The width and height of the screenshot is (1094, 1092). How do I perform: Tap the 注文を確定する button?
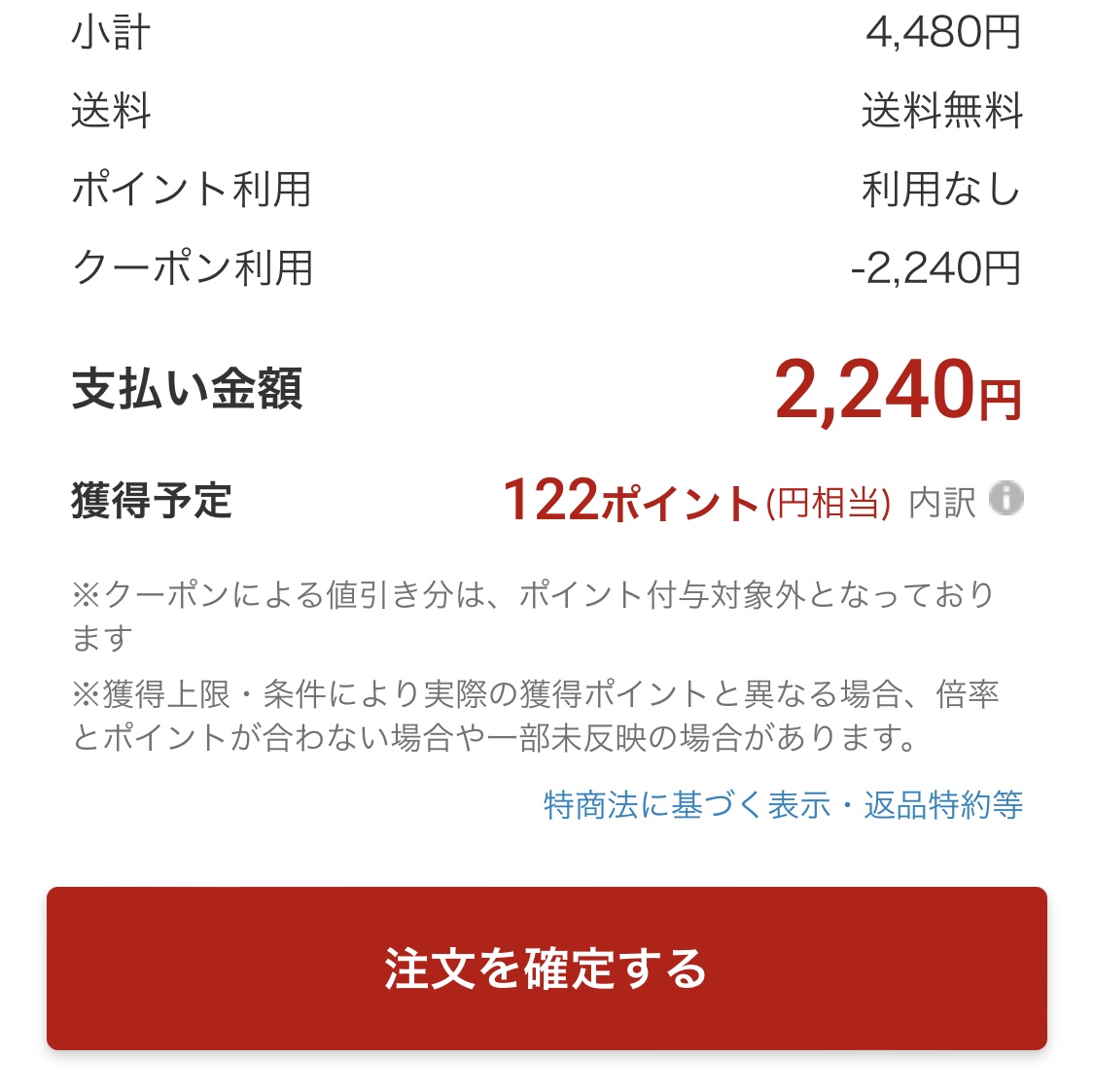547,969
